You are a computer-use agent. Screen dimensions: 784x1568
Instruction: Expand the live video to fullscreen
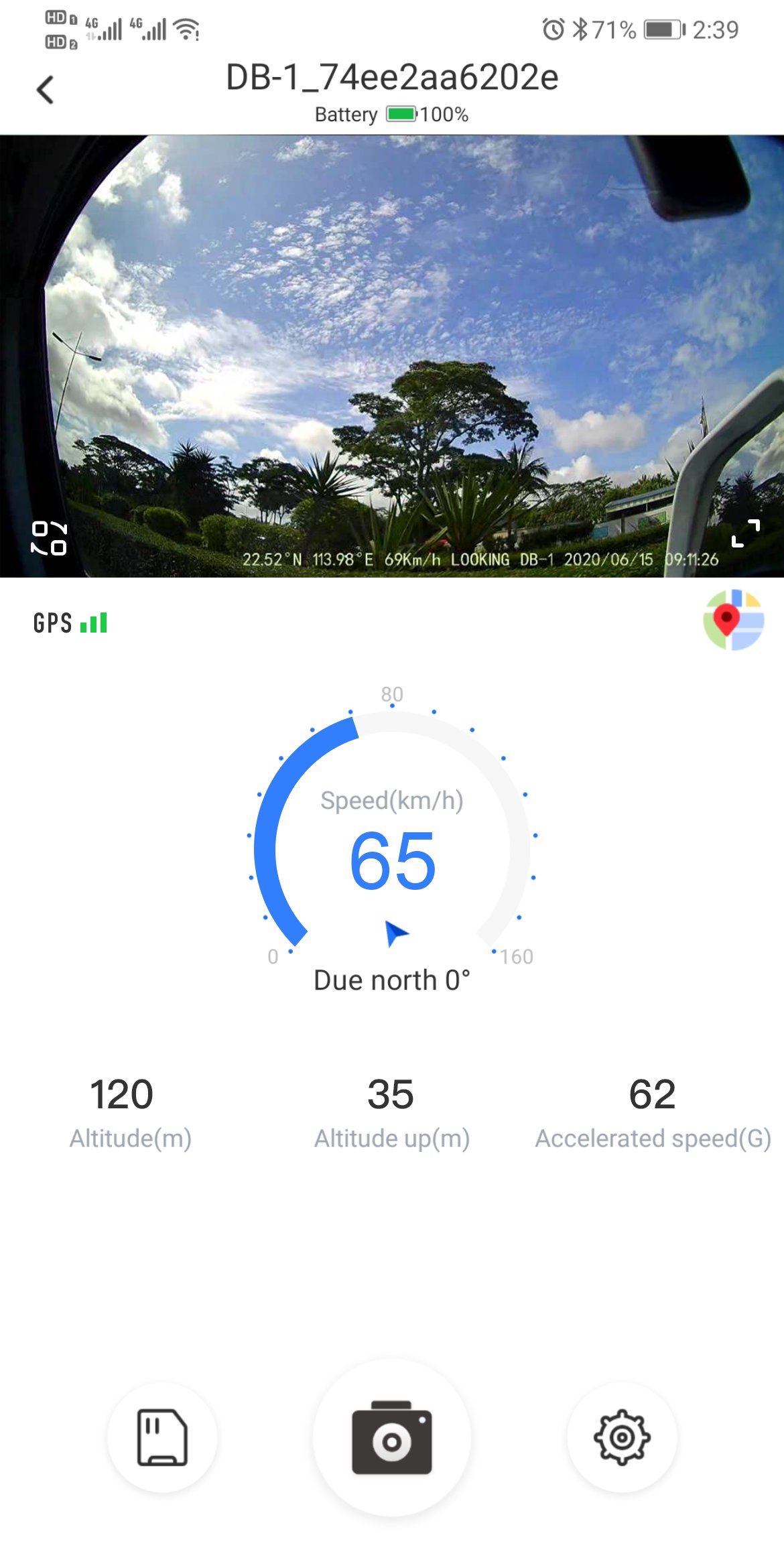[x=745, y=533]
